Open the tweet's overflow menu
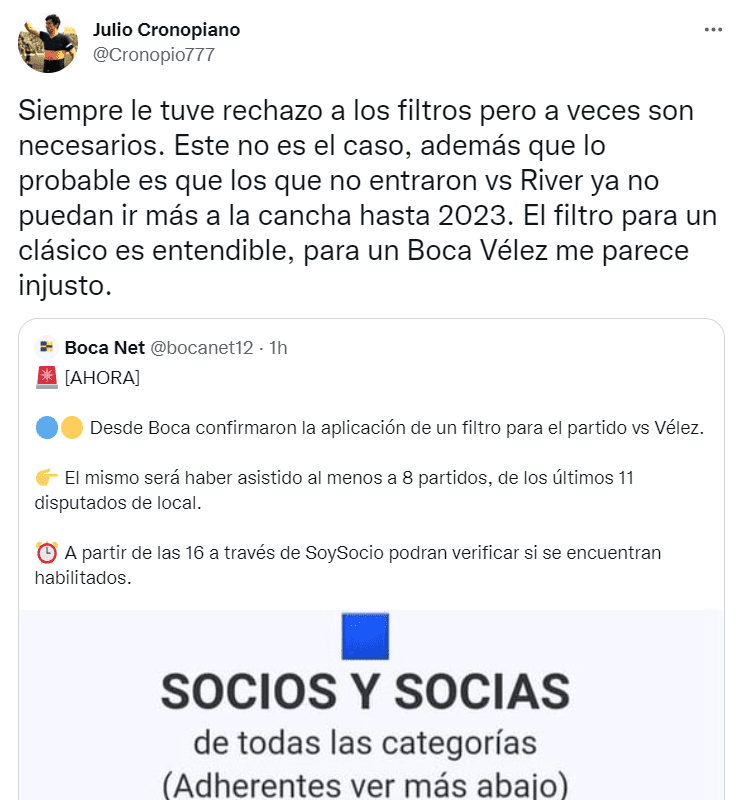This screenshot has height=800, width=746. tap(713, 30)
